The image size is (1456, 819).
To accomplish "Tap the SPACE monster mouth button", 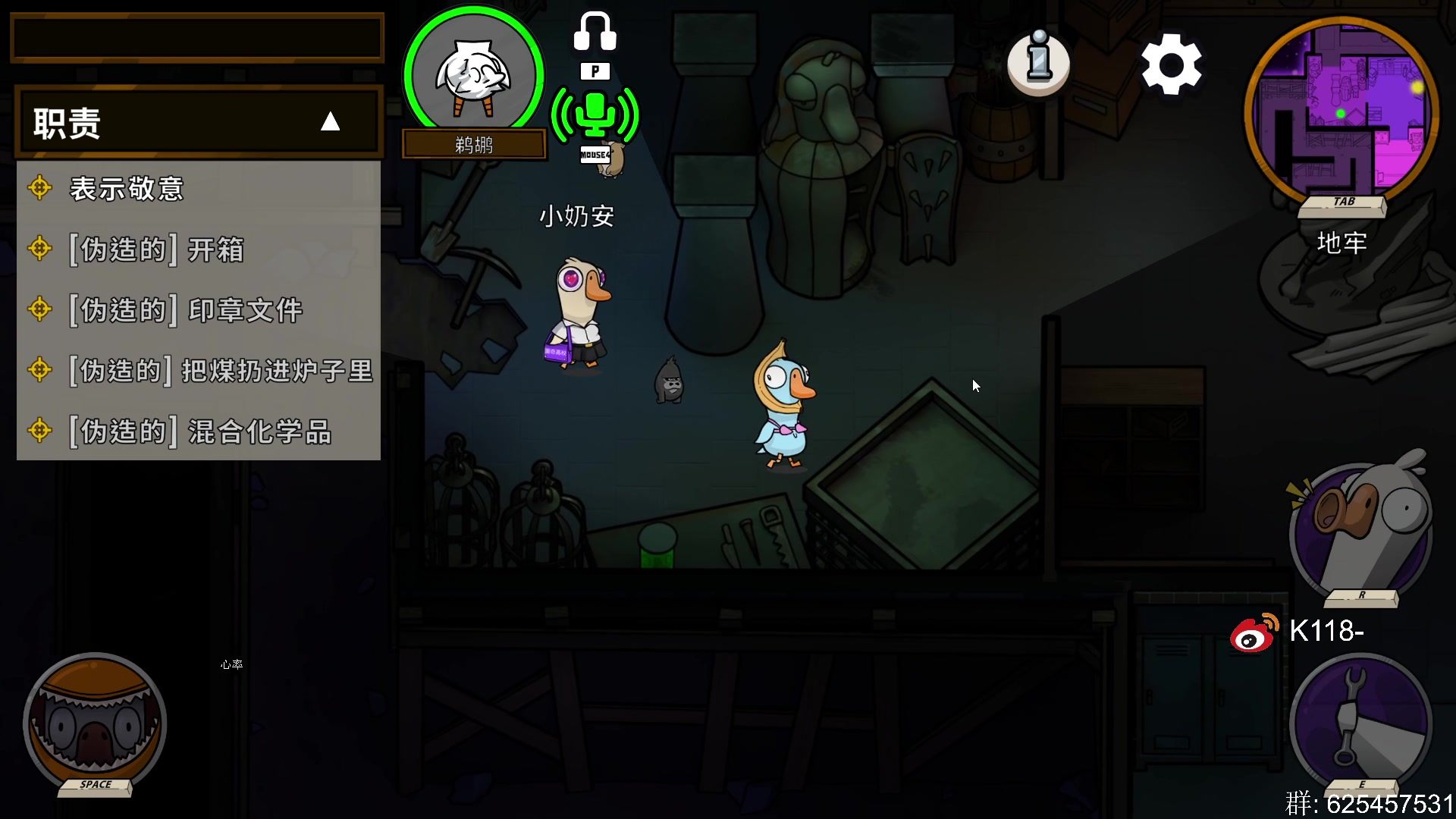I will tap(95, 723).
